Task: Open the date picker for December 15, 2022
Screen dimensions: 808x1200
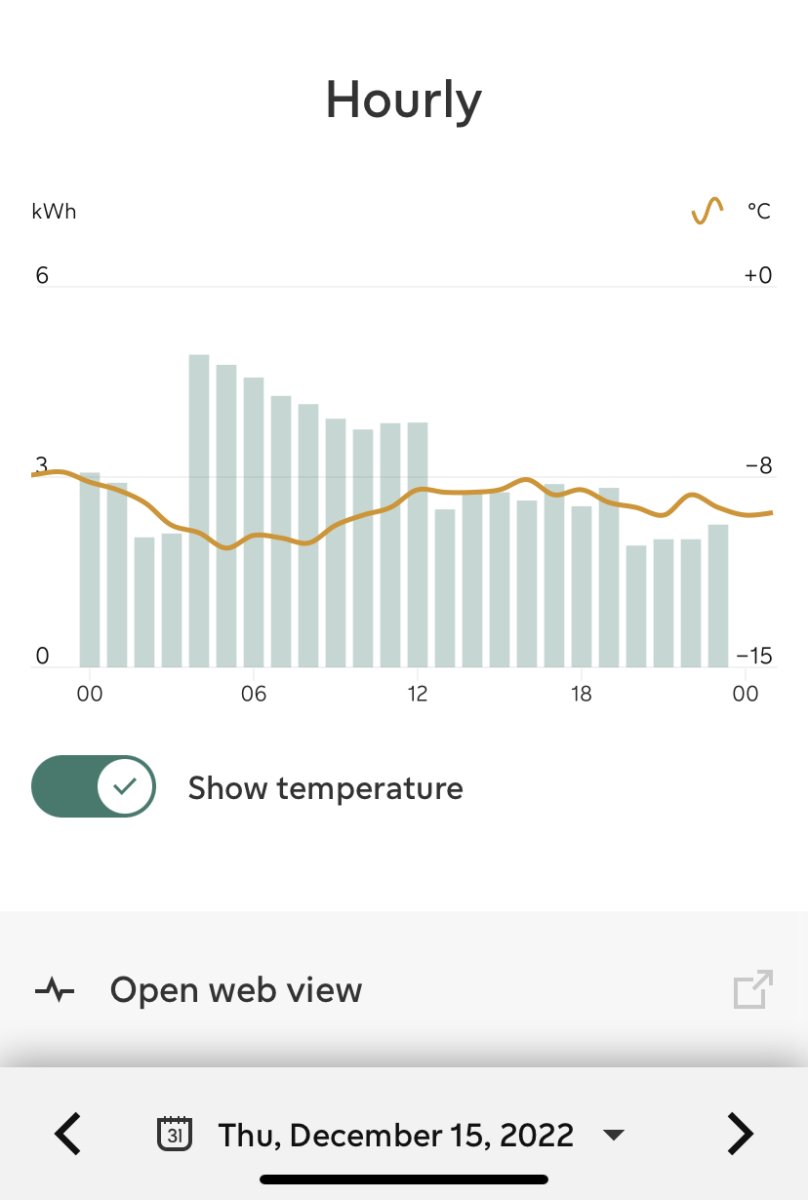Action: (396, 1135)
